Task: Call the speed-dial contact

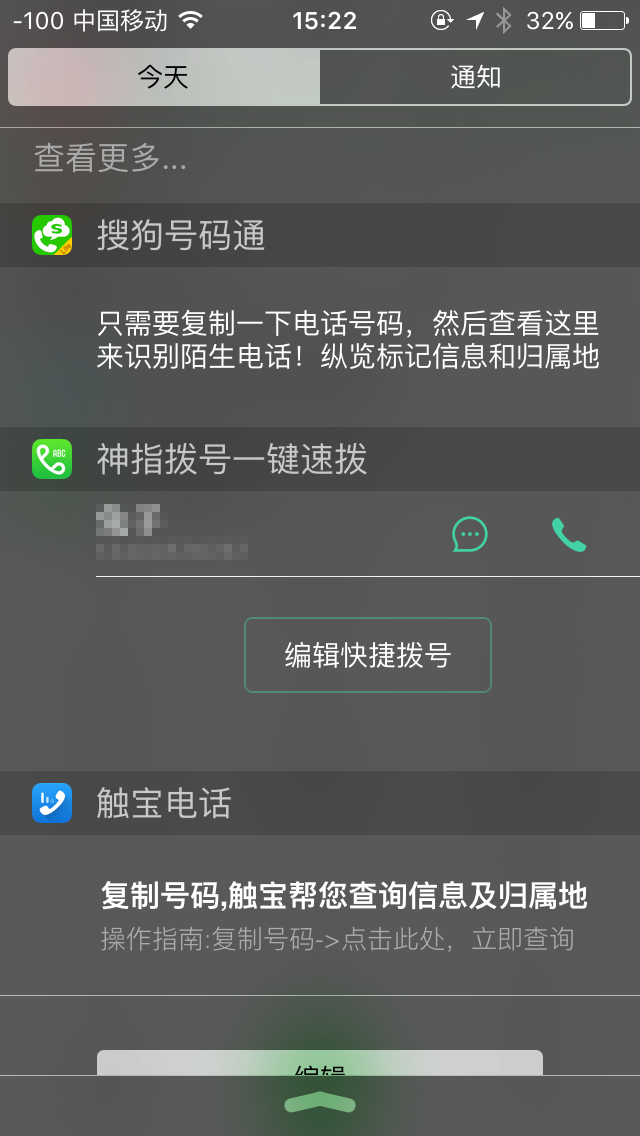Action: click(569, 535)
